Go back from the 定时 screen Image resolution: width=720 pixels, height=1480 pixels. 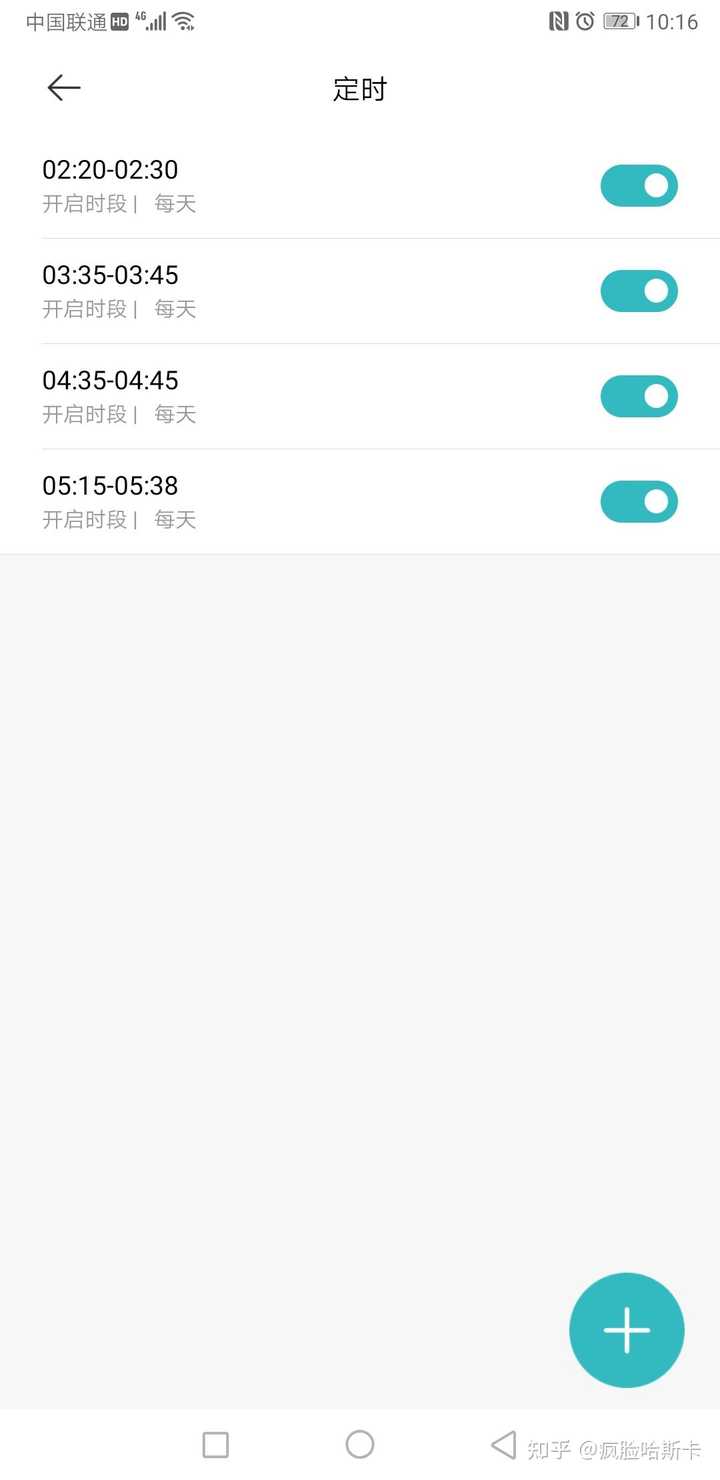pyautogui.click(x=63, y=88)
